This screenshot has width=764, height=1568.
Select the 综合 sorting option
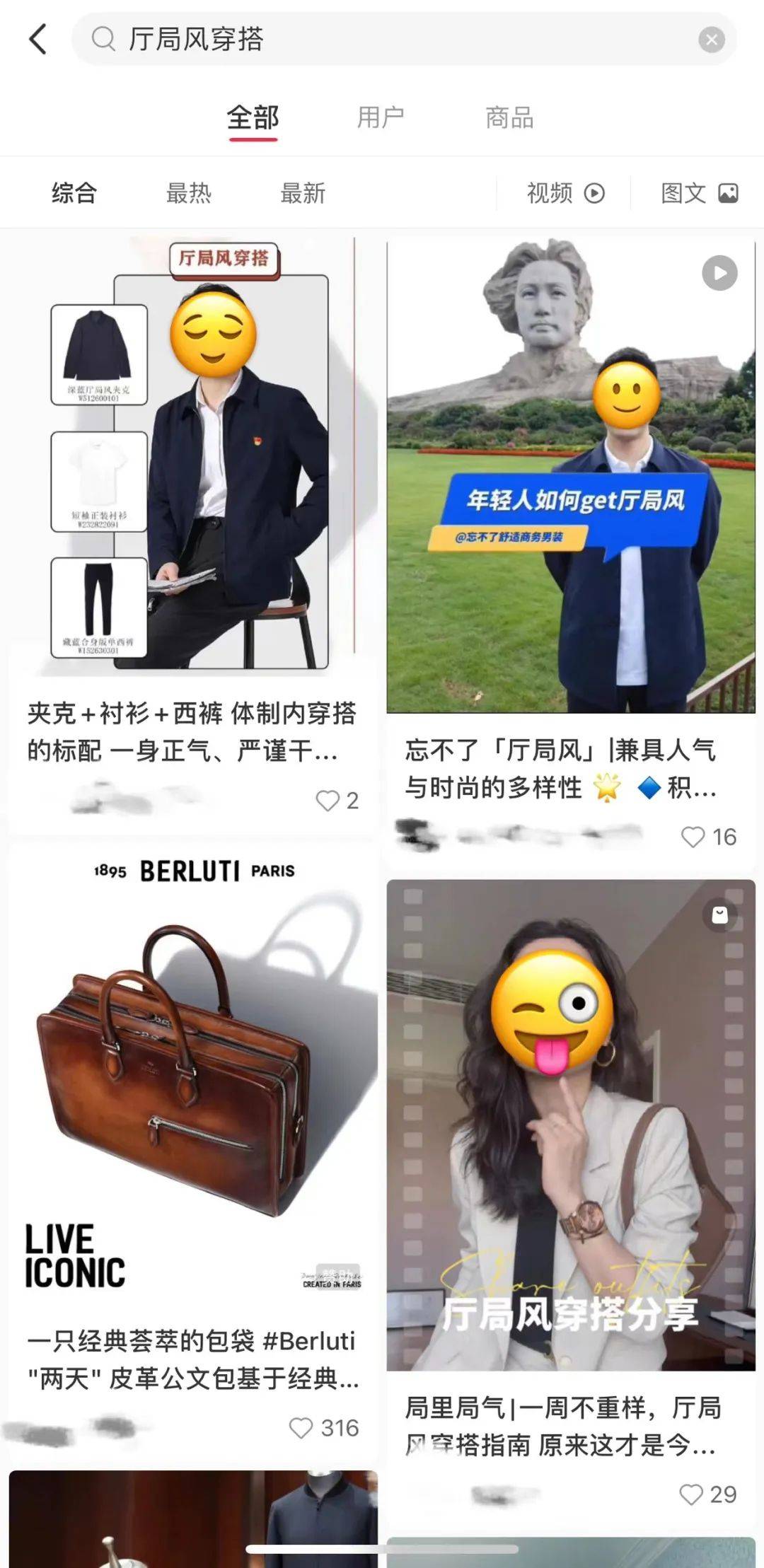click(74, 193)
